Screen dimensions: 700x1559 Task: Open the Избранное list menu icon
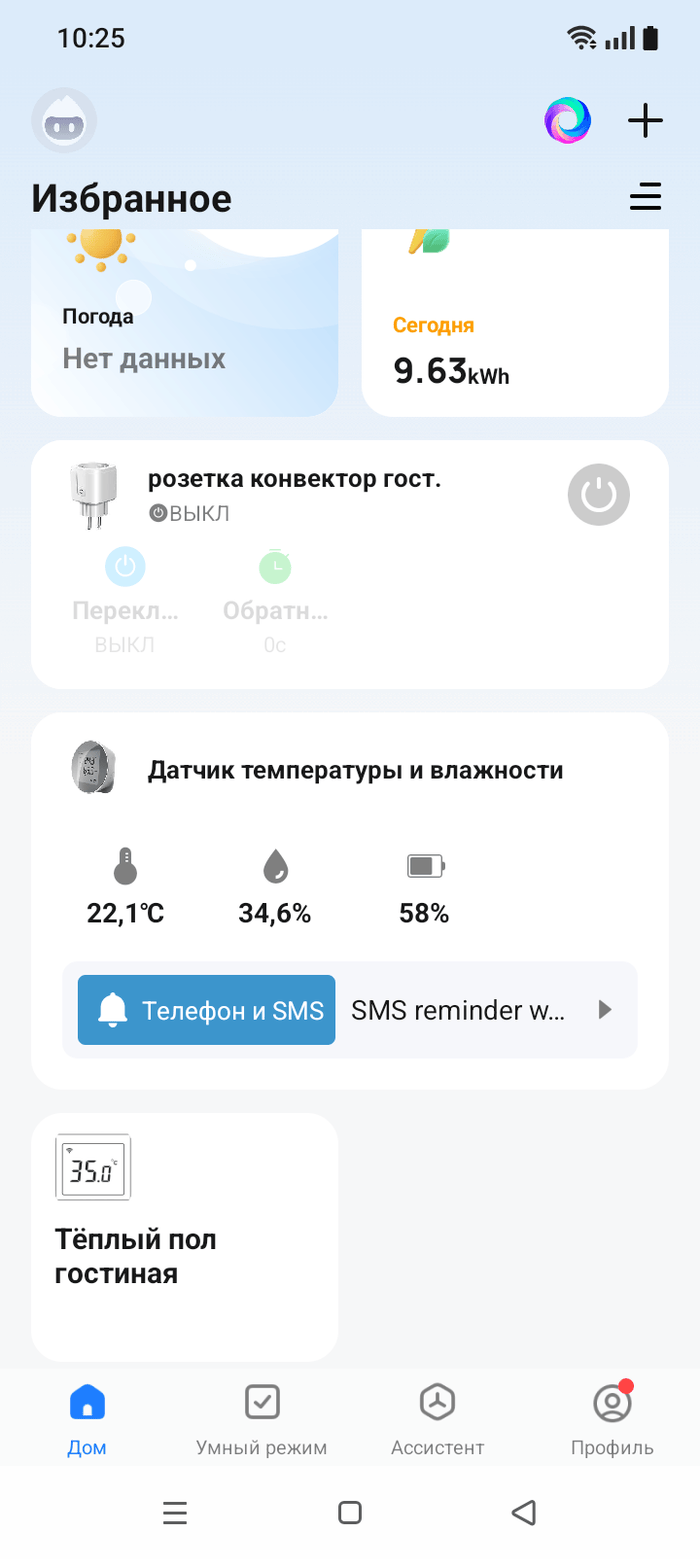click(645, 197)
